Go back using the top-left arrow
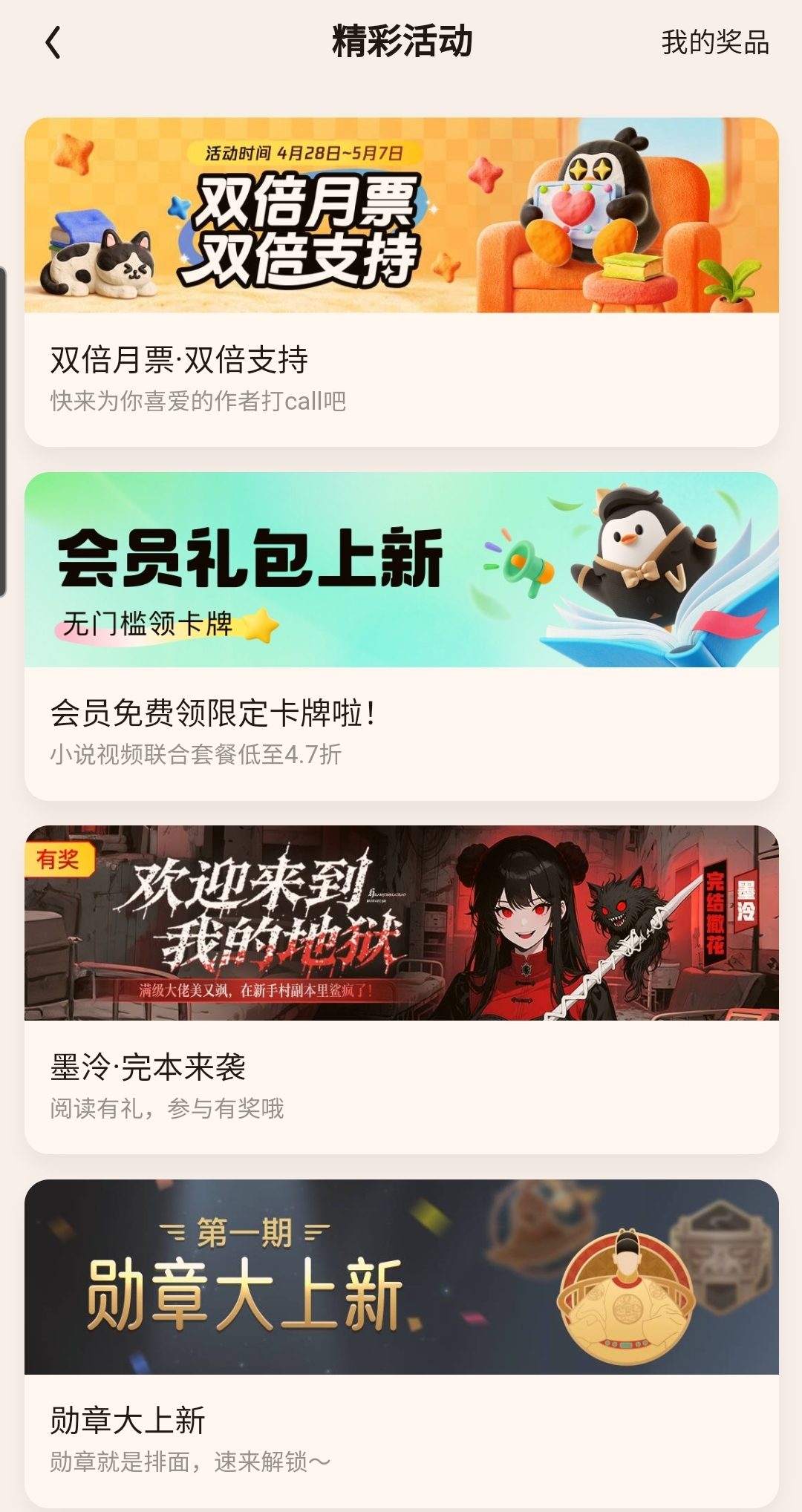This screenshot has height=1512, width=802. click(x=53, y=42)
